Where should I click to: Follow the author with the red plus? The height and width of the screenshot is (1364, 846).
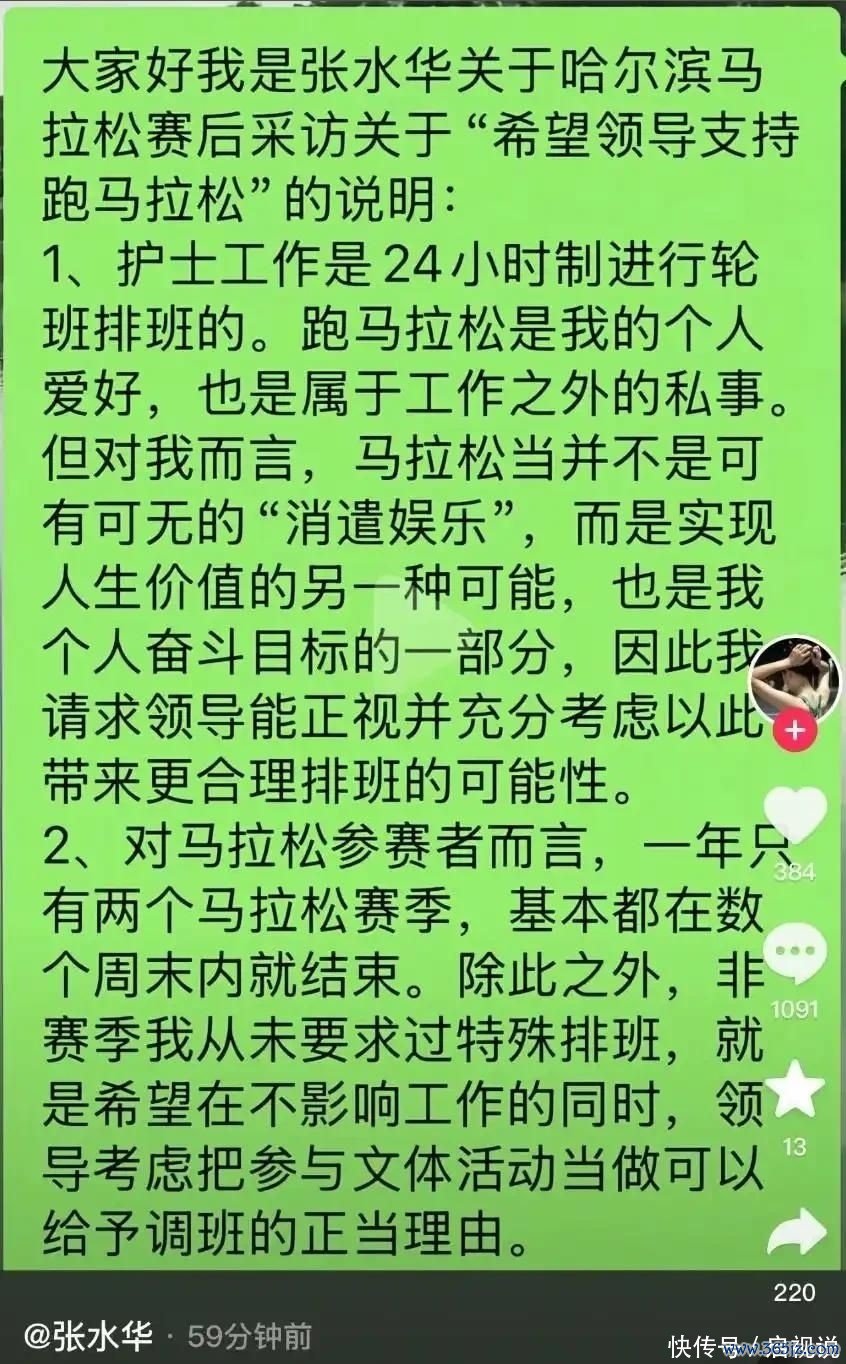(794, 731)
